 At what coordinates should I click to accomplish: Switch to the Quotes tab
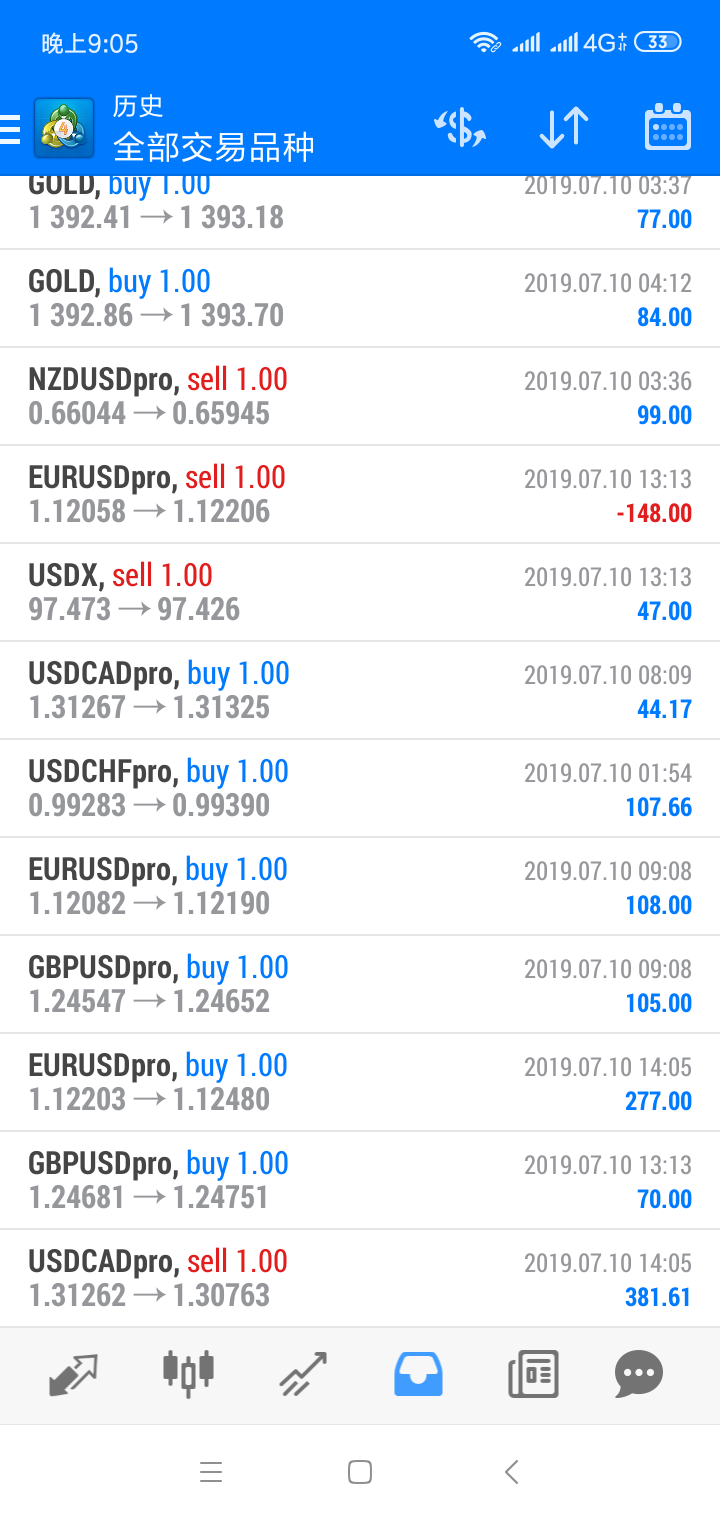point(73,1374)
